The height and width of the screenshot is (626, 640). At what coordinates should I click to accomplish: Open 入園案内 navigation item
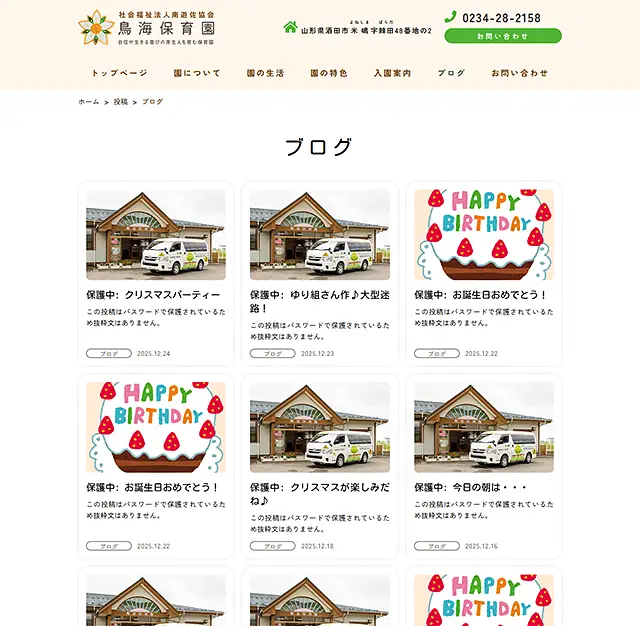[x=392, y=73]
